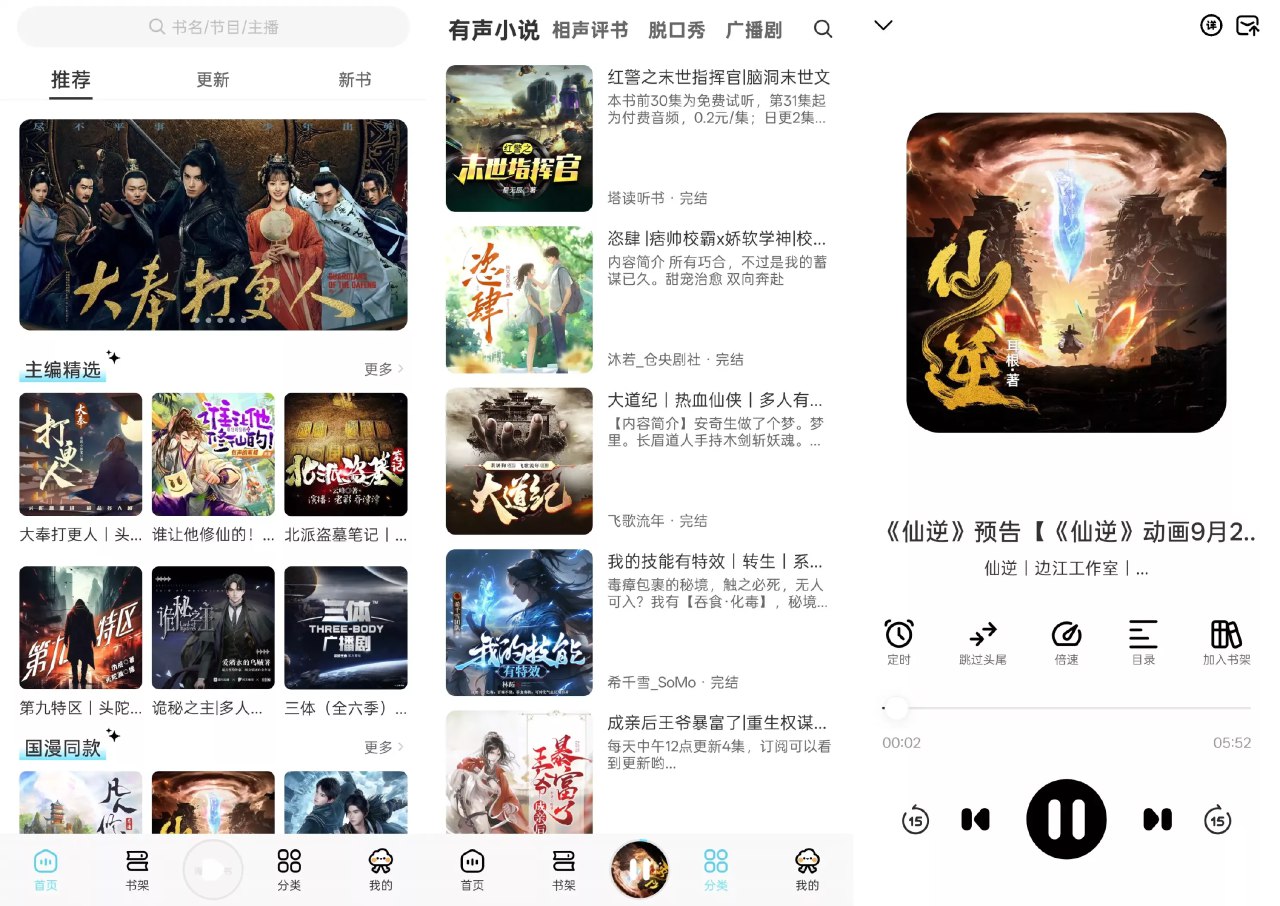Tap the search magnifier beside 广播剧

tap(823, 30)
